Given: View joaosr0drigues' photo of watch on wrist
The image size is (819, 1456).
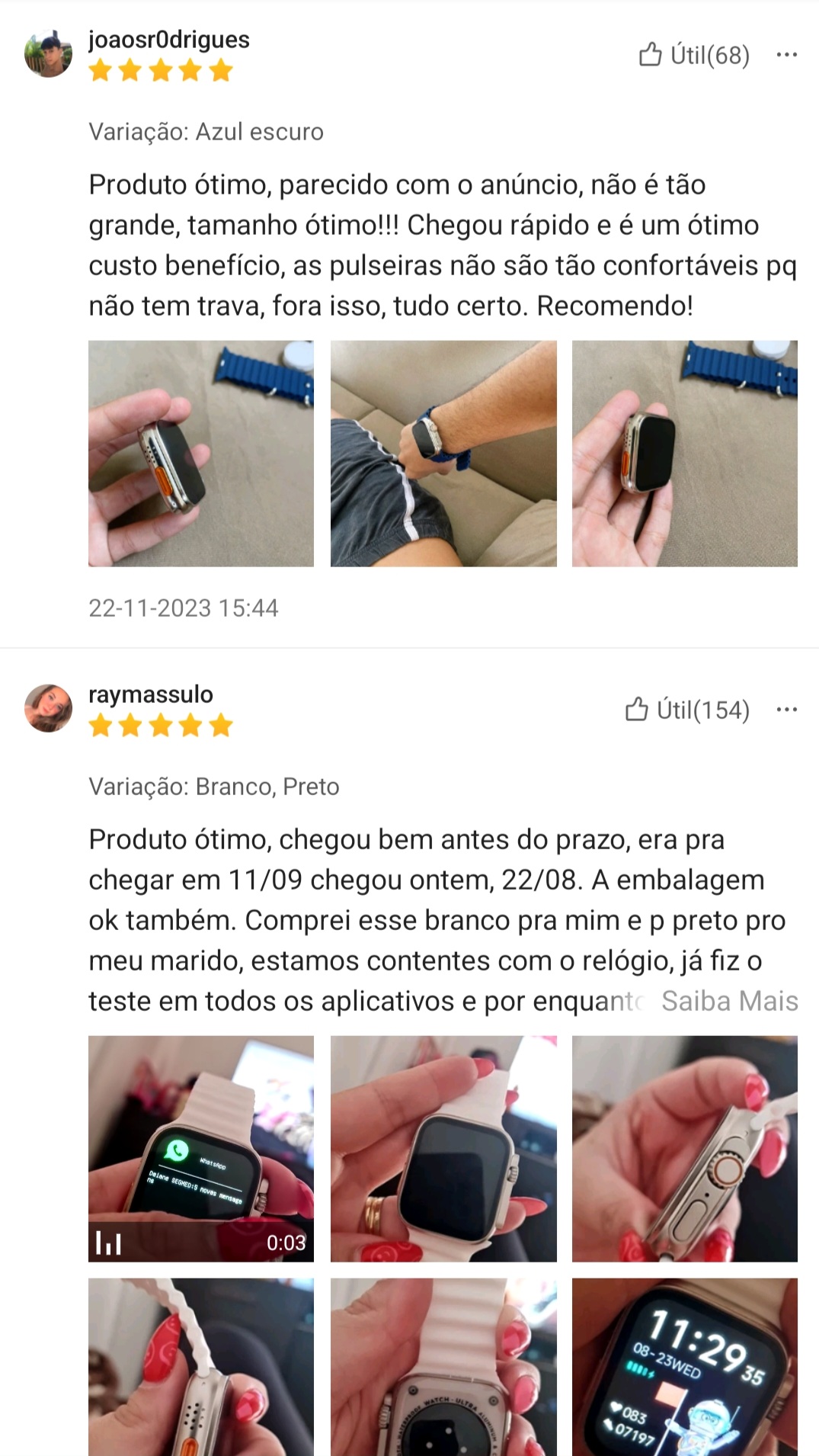Looking at the screenshot, I should [x=443, y=454].
